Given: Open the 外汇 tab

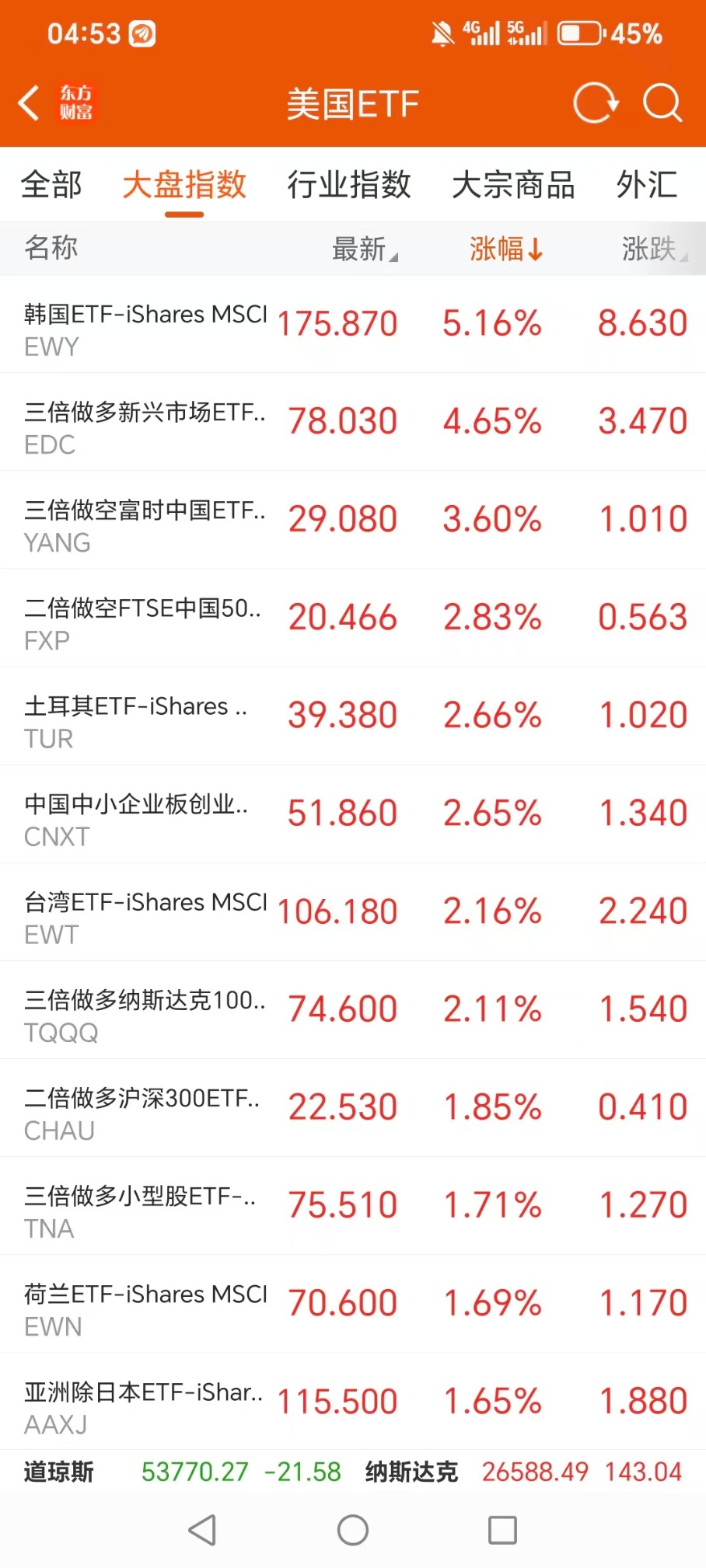Looking at the screenshot, I should click(647, 185).
